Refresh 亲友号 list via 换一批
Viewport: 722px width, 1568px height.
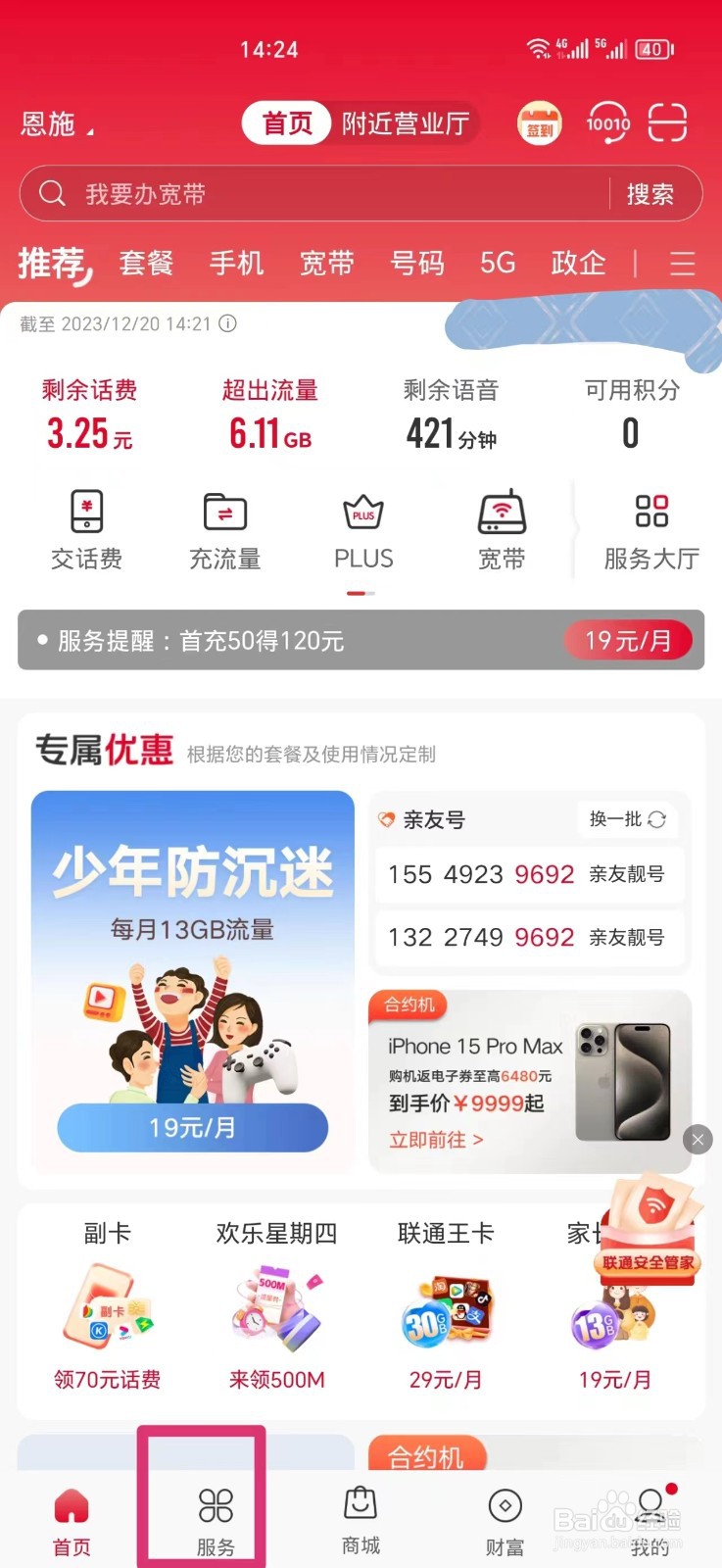[626, 819]
